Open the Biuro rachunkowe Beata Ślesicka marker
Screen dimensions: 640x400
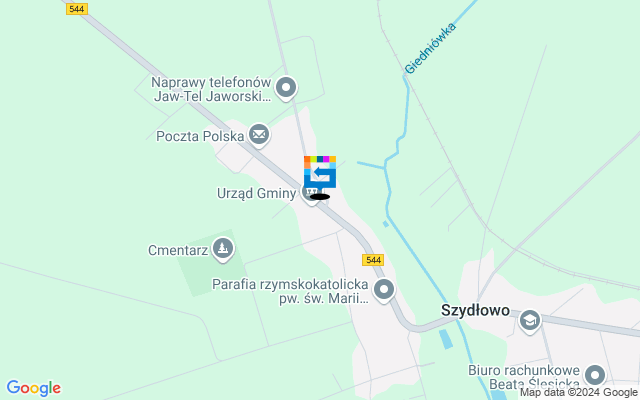[595, 376]
